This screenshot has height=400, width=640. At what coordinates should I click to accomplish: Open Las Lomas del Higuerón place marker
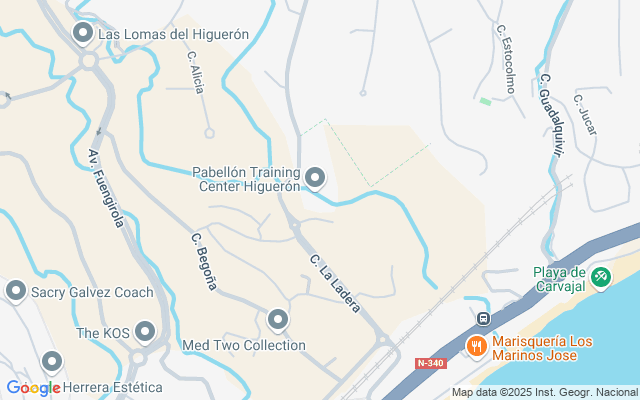click(83, 35)
